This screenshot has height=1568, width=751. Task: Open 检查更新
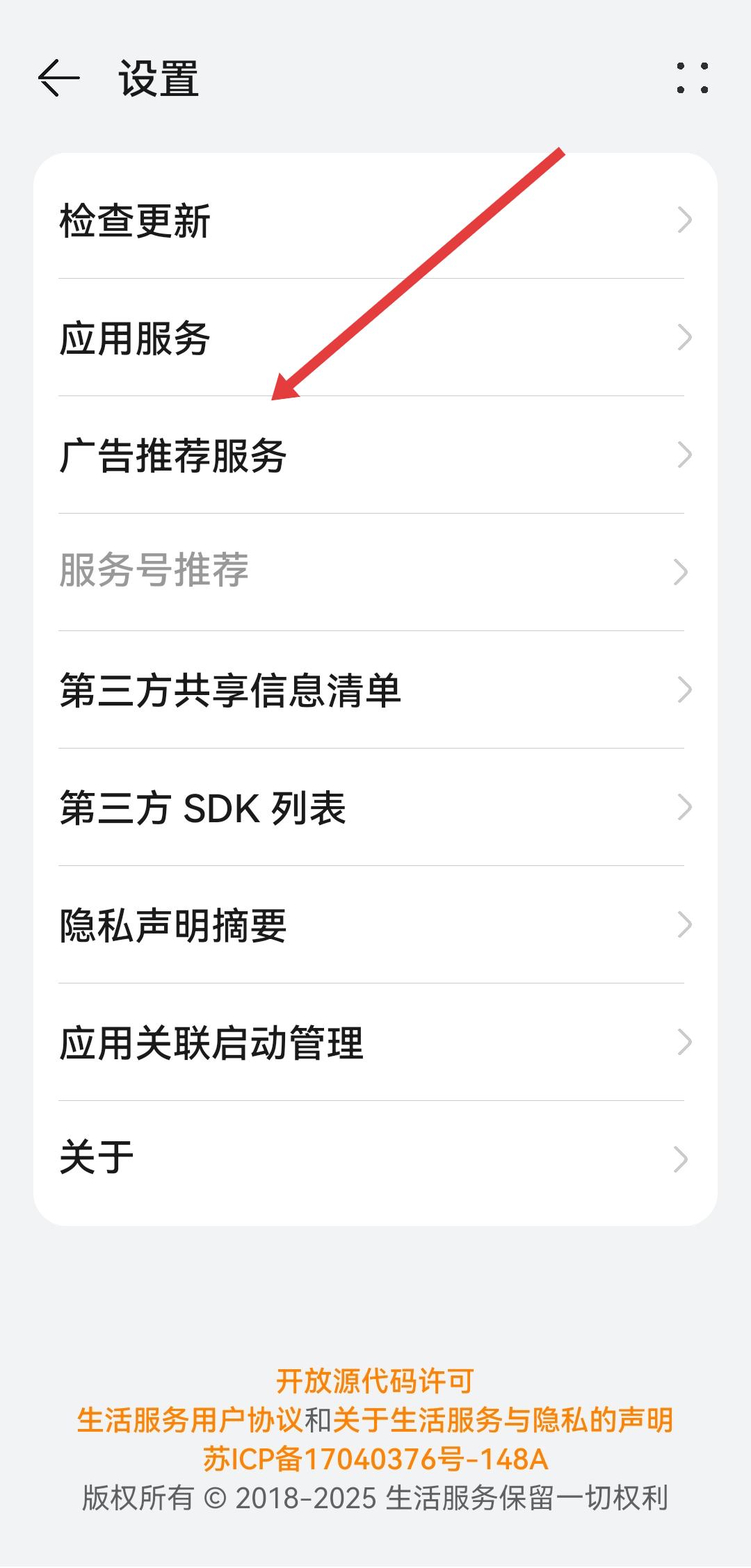point(375,220)
